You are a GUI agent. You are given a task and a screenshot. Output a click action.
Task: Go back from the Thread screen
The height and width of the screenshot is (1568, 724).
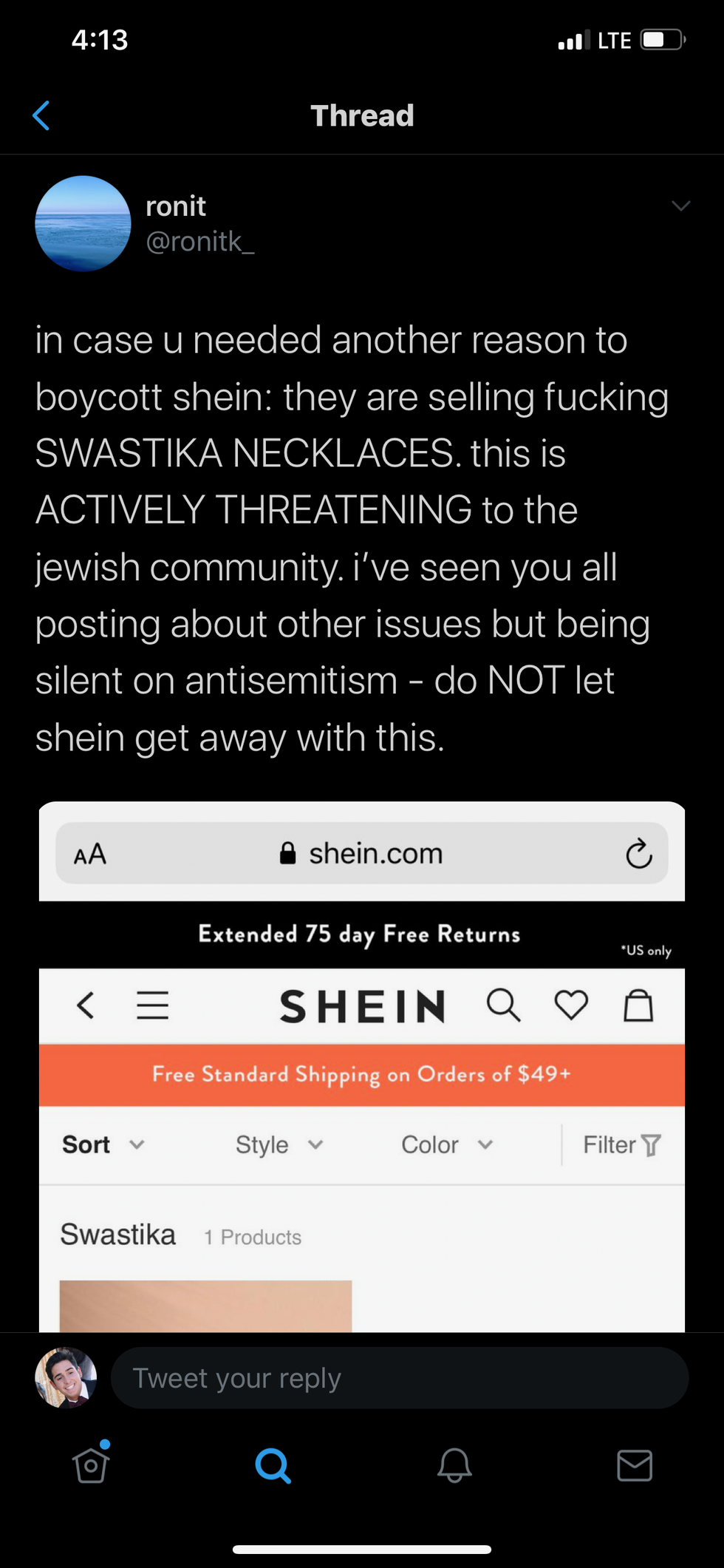pyautogui.click(x=41, y=115)
